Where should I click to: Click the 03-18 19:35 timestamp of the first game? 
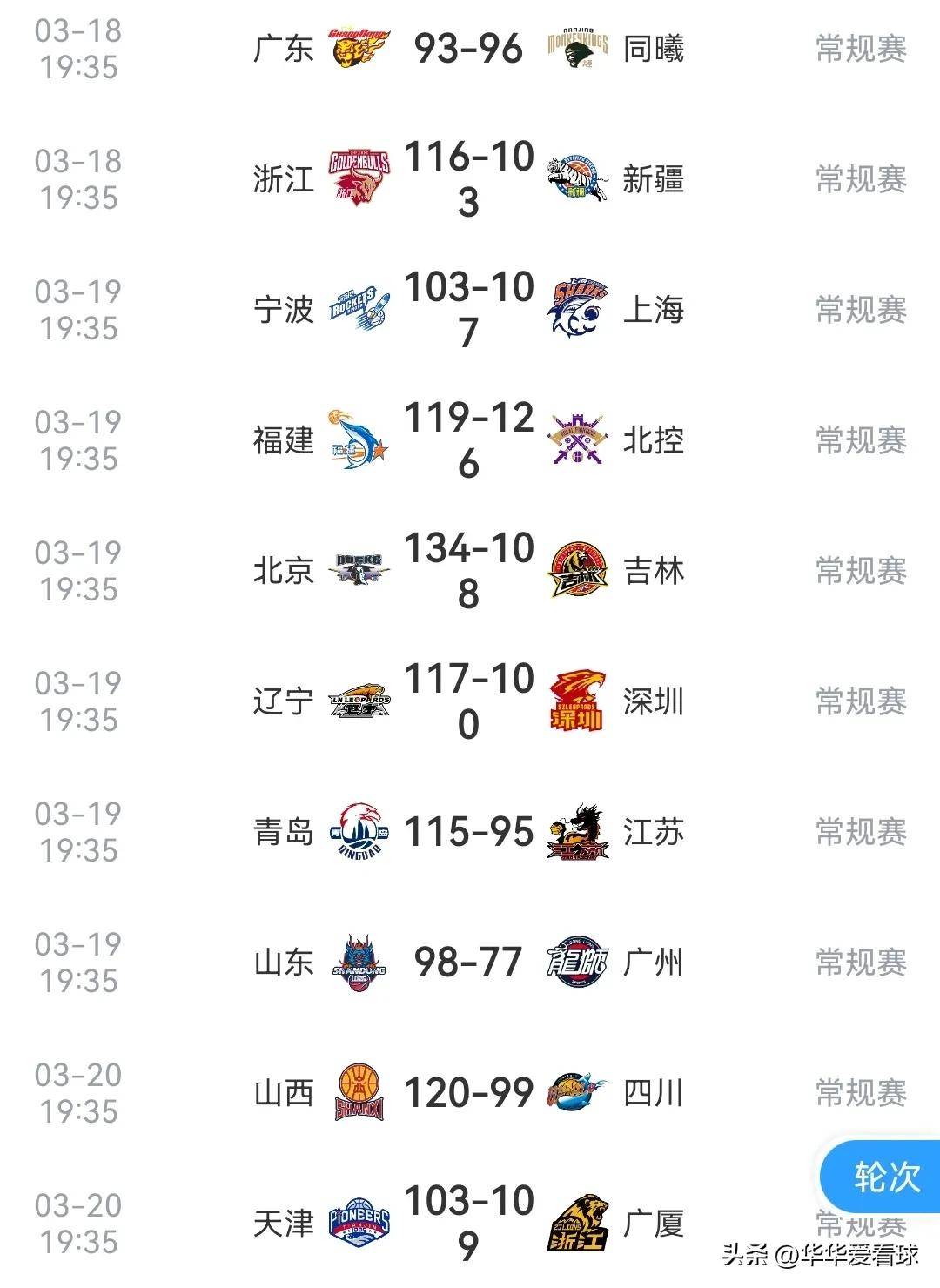coord(78,48)
